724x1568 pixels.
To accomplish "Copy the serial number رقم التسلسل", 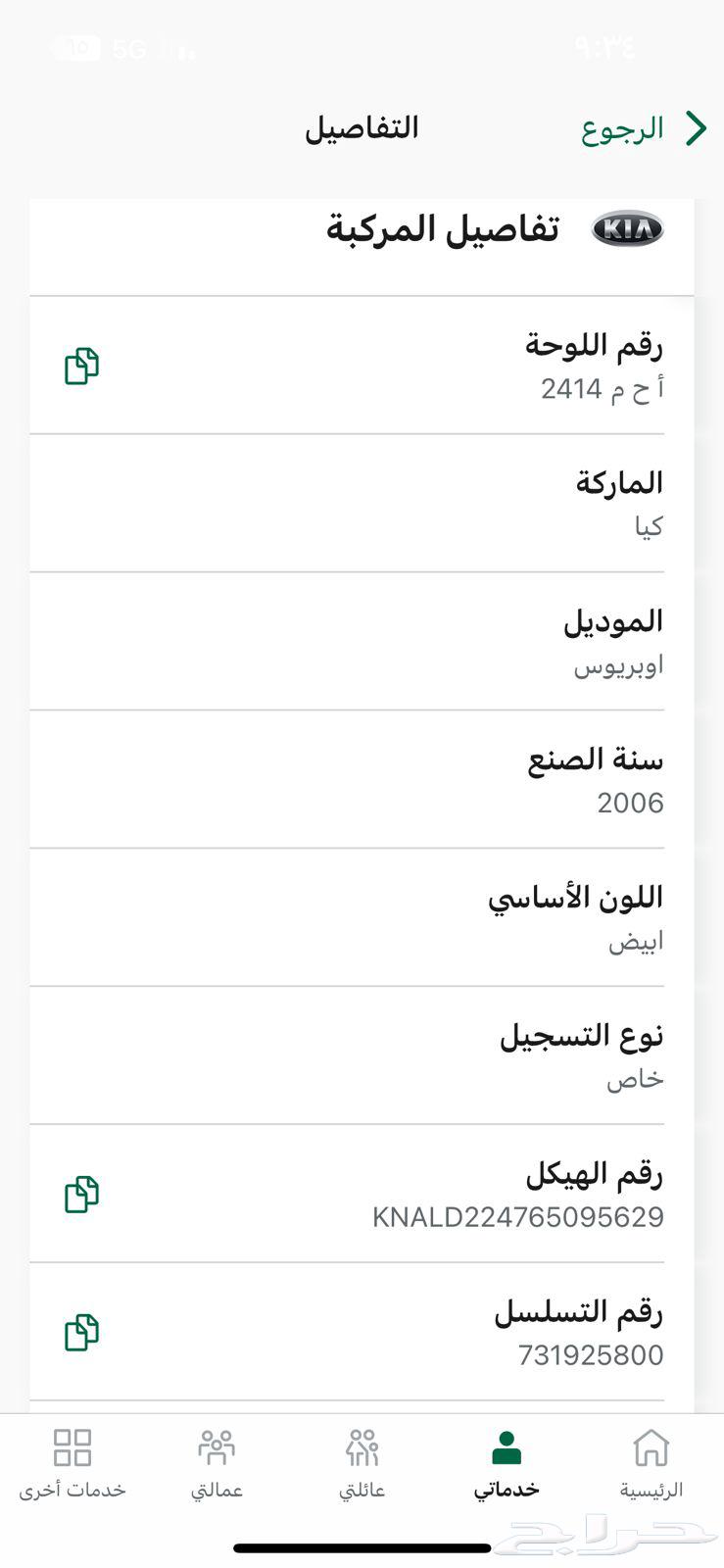I will pos(82,1333).
